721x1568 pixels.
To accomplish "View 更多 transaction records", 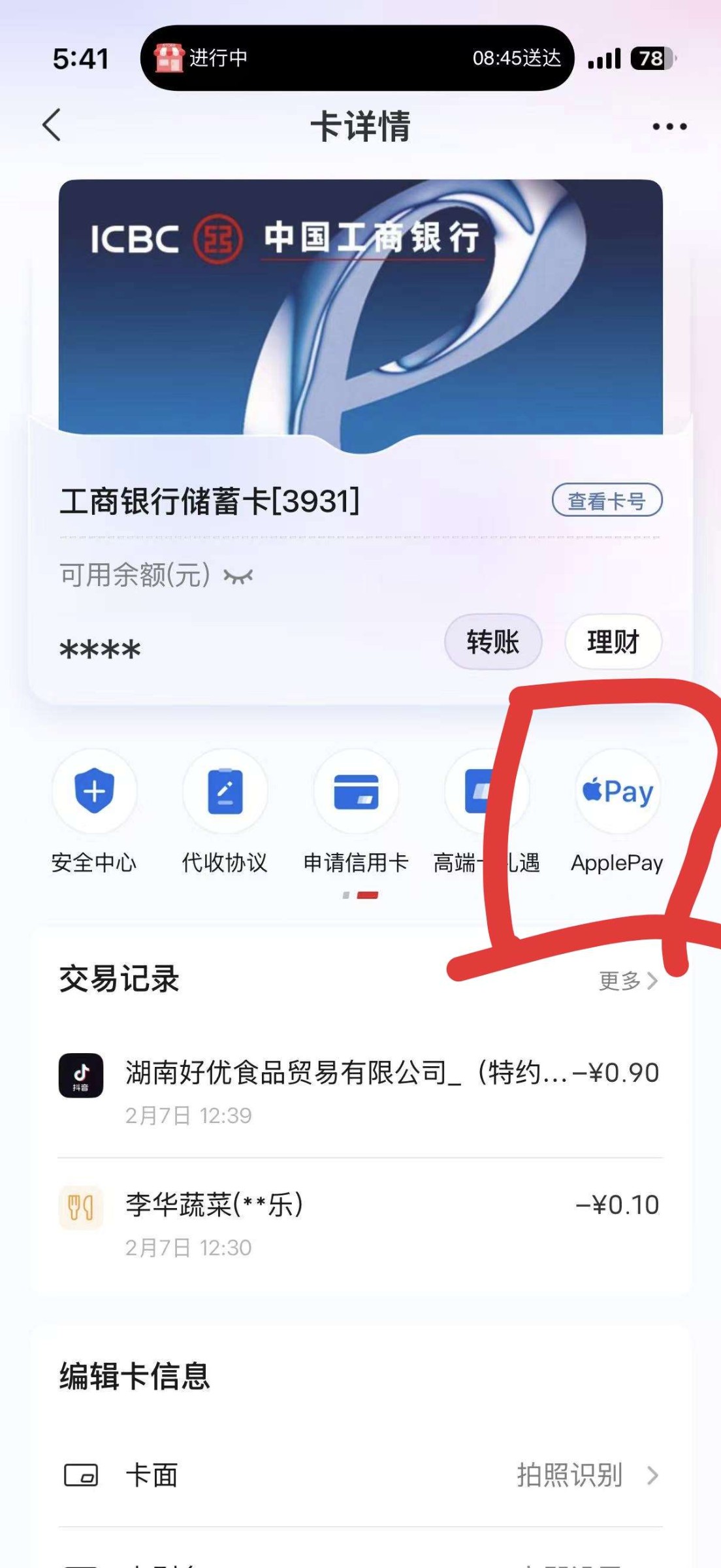I will coord(628,980).
